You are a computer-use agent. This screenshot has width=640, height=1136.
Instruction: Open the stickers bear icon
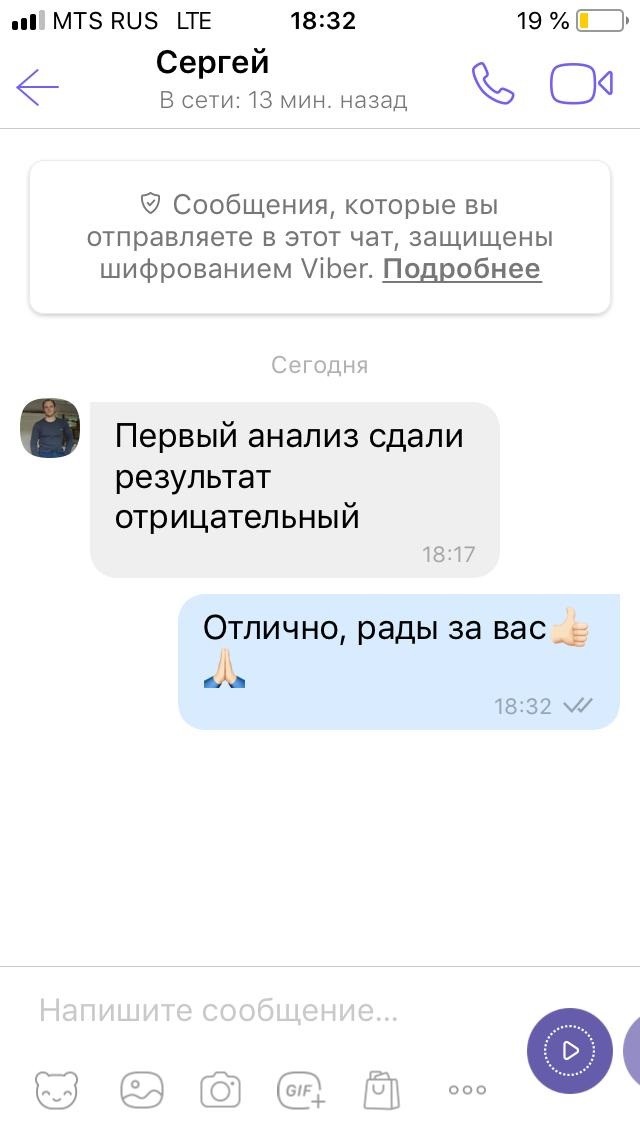coord(57,1089)
